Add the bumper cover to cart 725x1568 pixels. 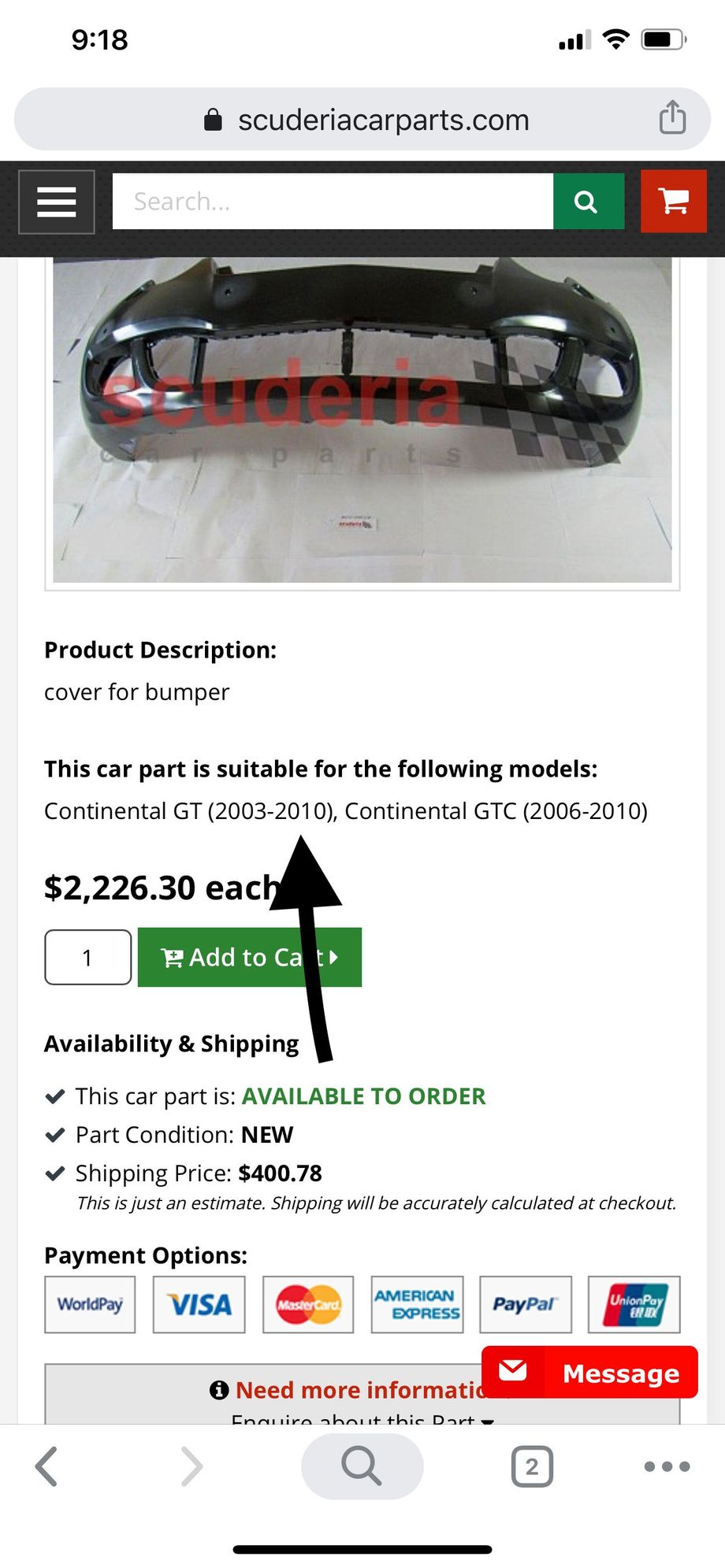click(x=249, y=957)
